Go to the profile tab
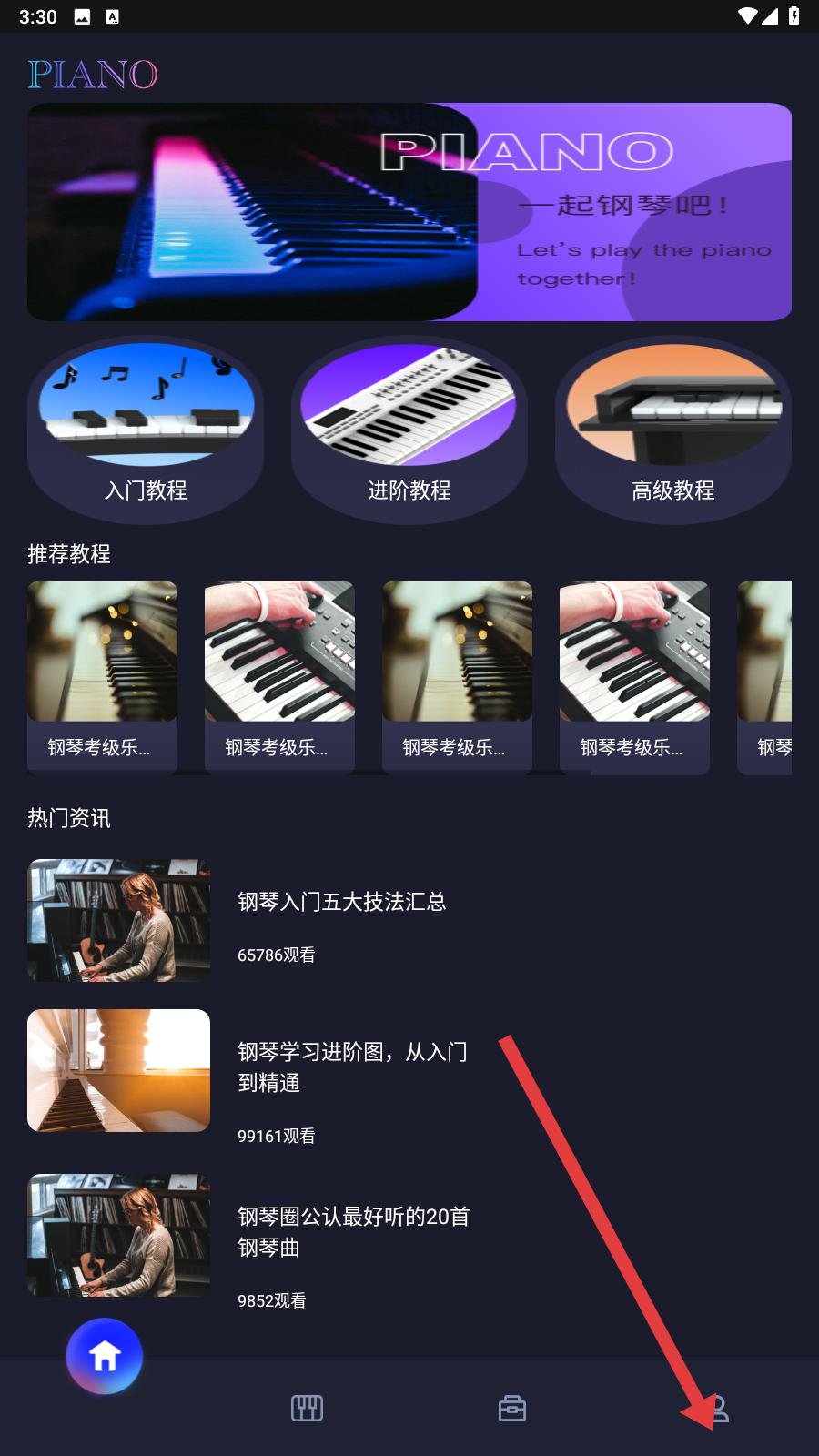 [717, 1409]
